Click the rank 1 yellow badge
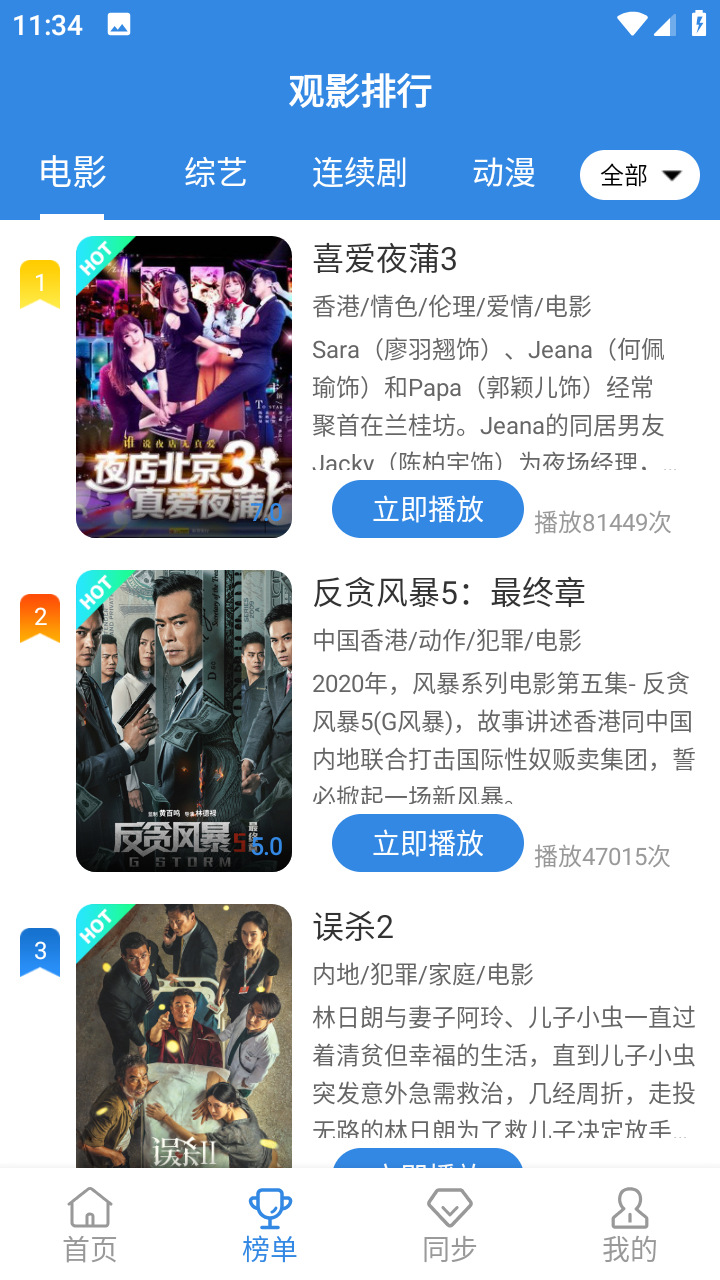This screenshot has width=720, height=1280. pyautogui.click(x=38, y=283)
